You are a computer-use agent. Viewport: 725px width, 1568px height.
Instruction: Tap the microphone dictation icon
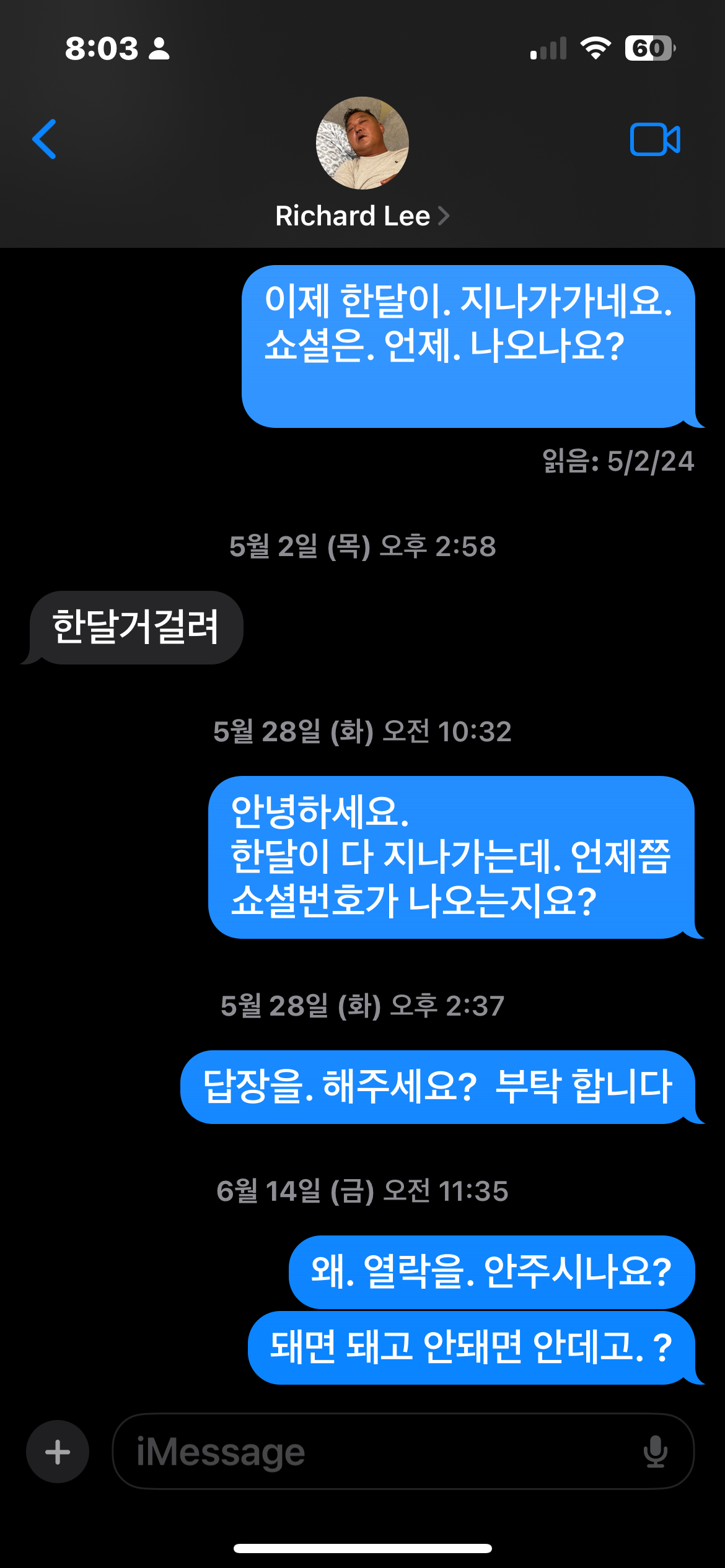click(655, 1452)
